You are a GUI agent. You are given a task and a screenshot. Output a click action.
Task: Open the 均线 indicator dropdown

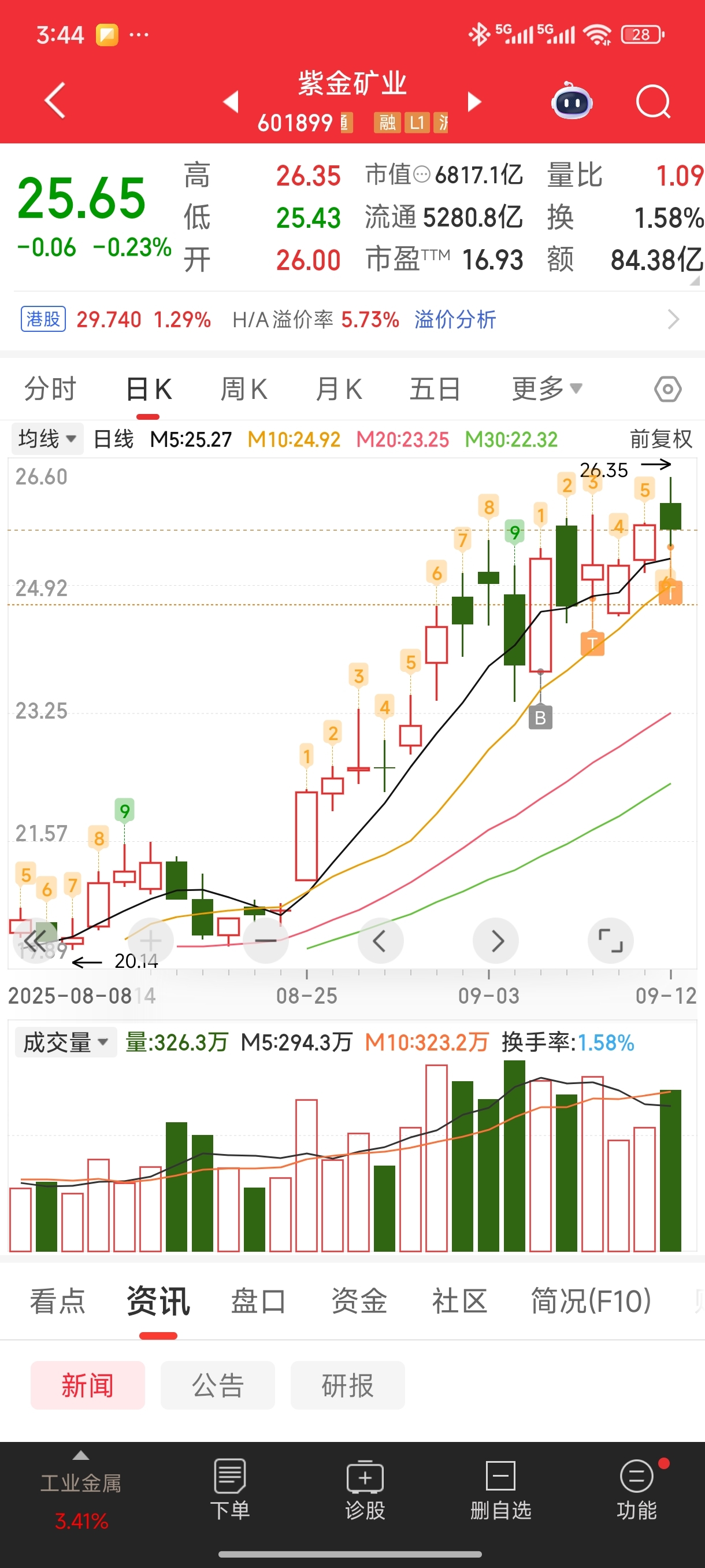coord(47,439)
